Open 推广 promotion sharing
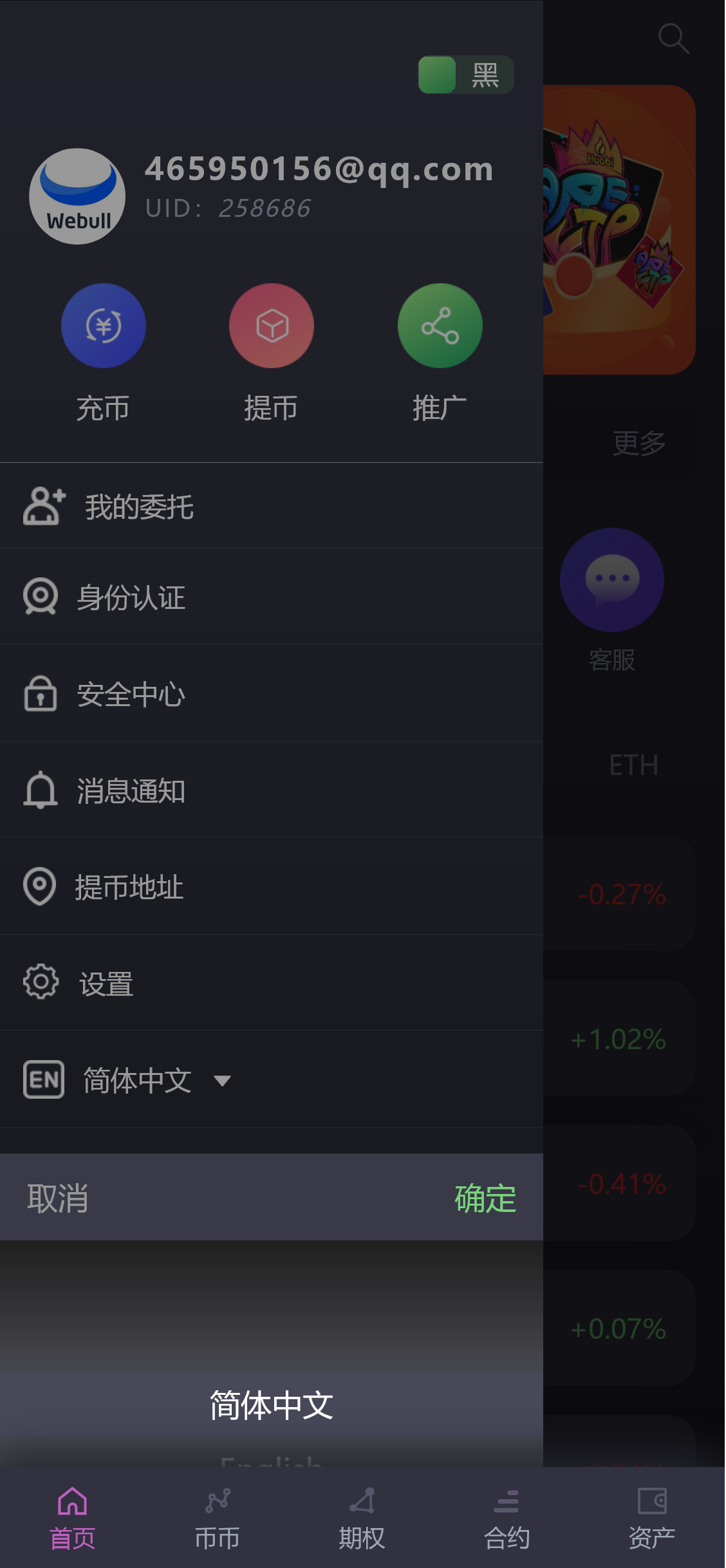 pyautogui.click(x=440, y=326)
